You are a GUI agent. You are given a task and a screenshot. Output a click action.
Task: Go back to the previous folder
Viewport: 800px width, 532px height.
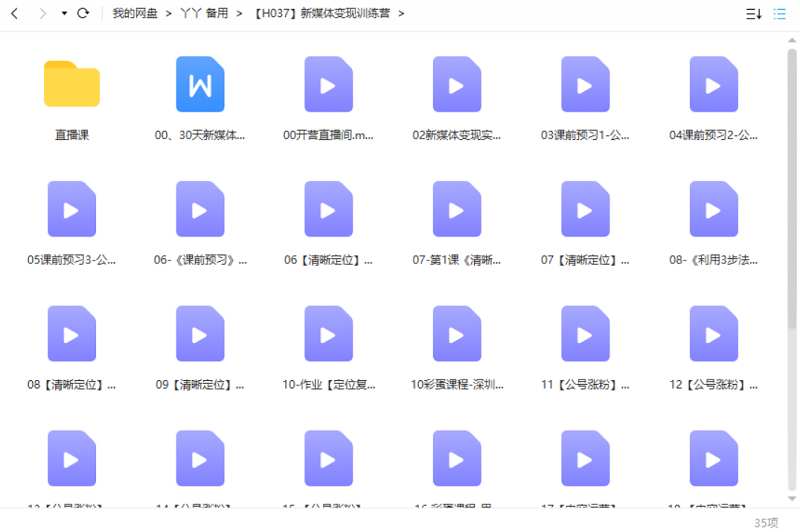(x=14, y=14)
